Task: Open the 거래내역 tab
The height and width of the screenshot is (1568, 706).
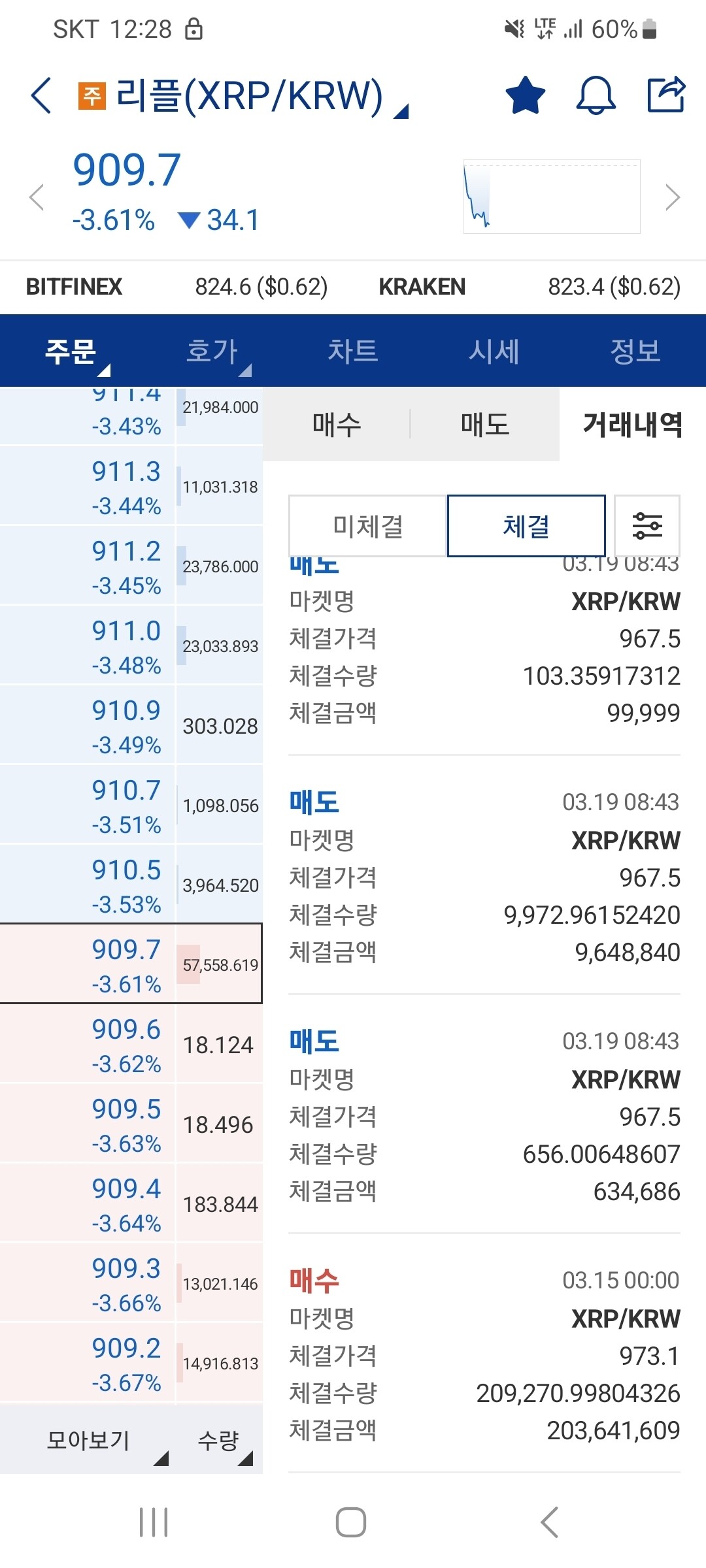Action: click(x=631, y=424)
